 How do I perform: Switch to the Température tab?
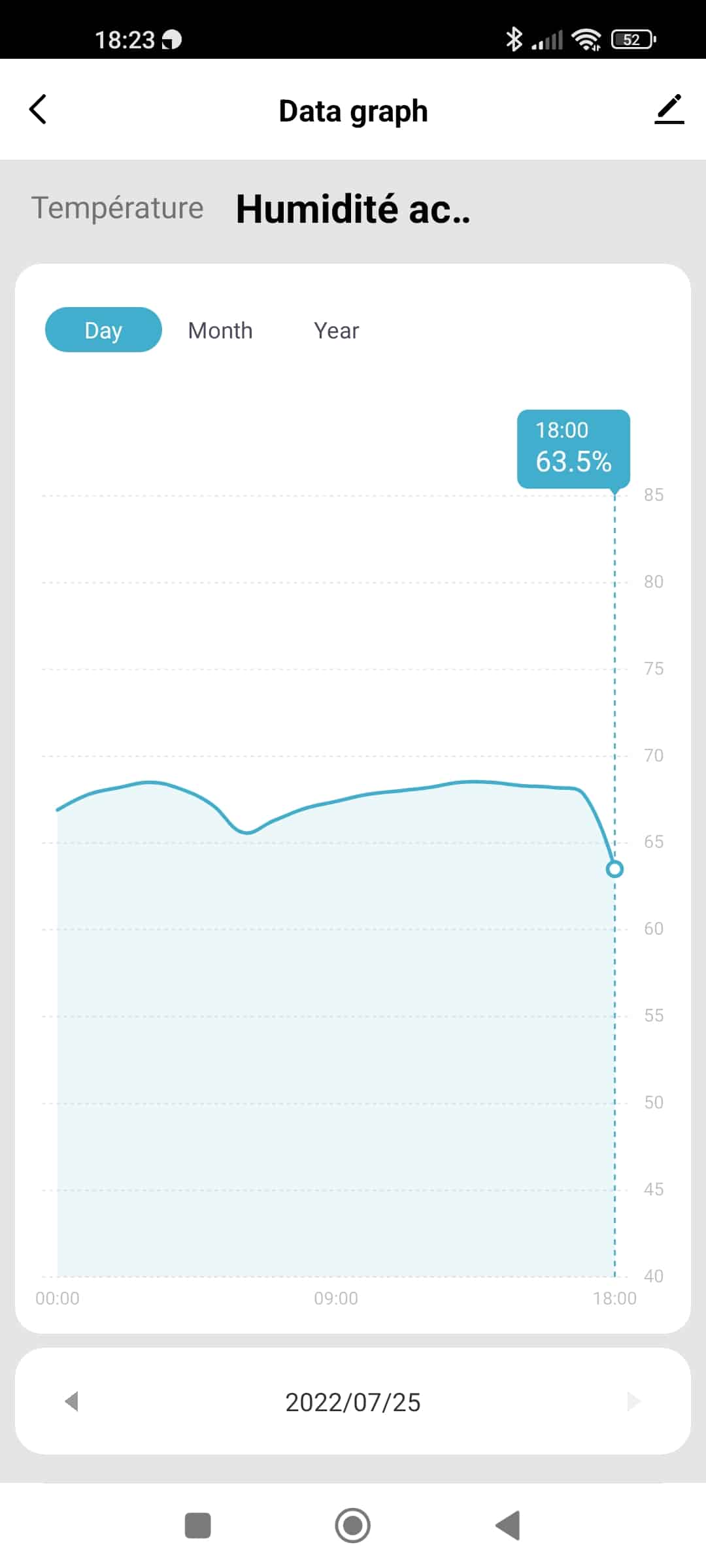coord(118,208)
